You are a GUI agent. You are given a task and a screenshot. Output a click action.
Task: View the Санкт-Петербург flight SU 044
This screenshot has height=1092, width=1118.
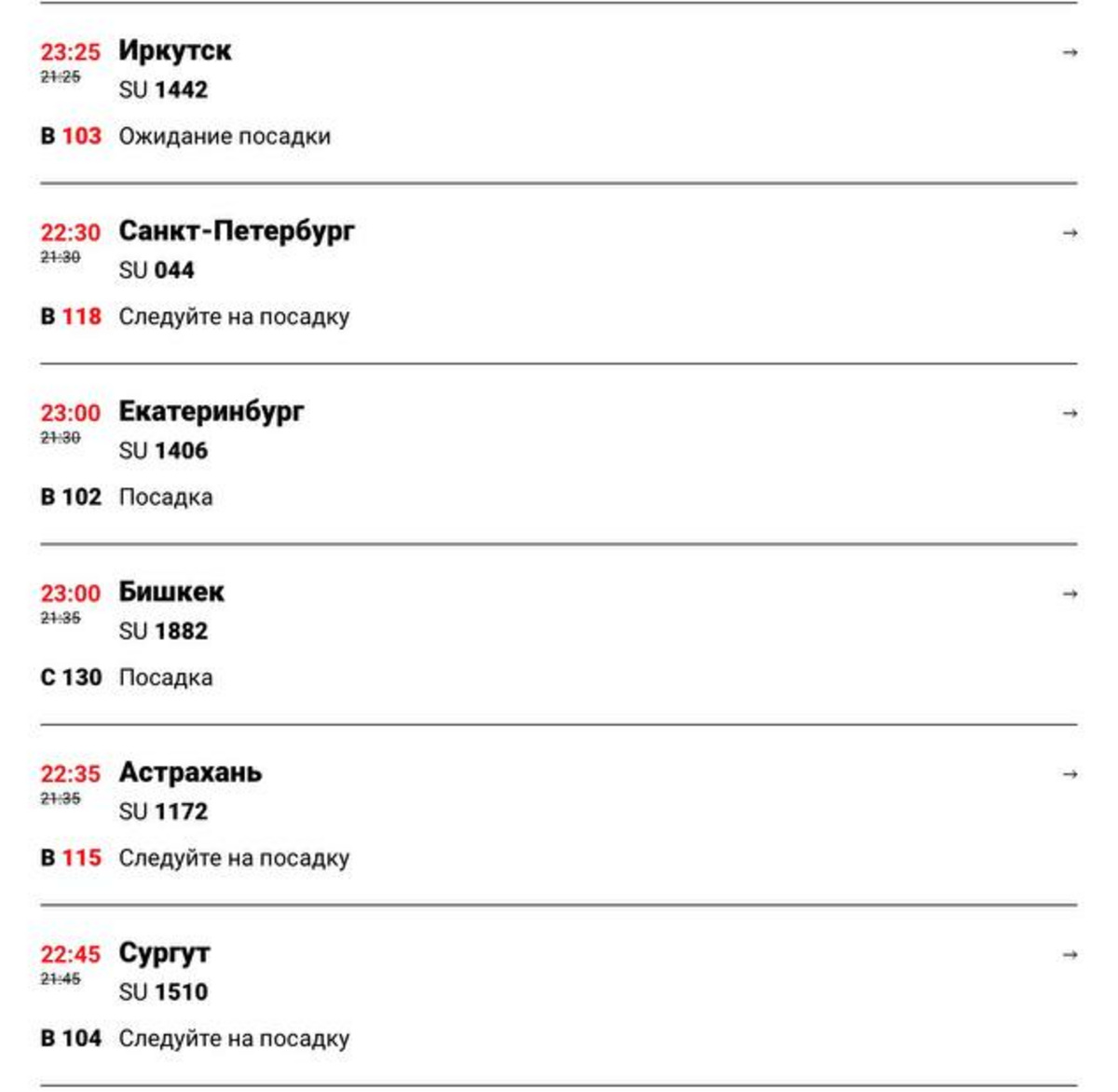click(557, 273)
